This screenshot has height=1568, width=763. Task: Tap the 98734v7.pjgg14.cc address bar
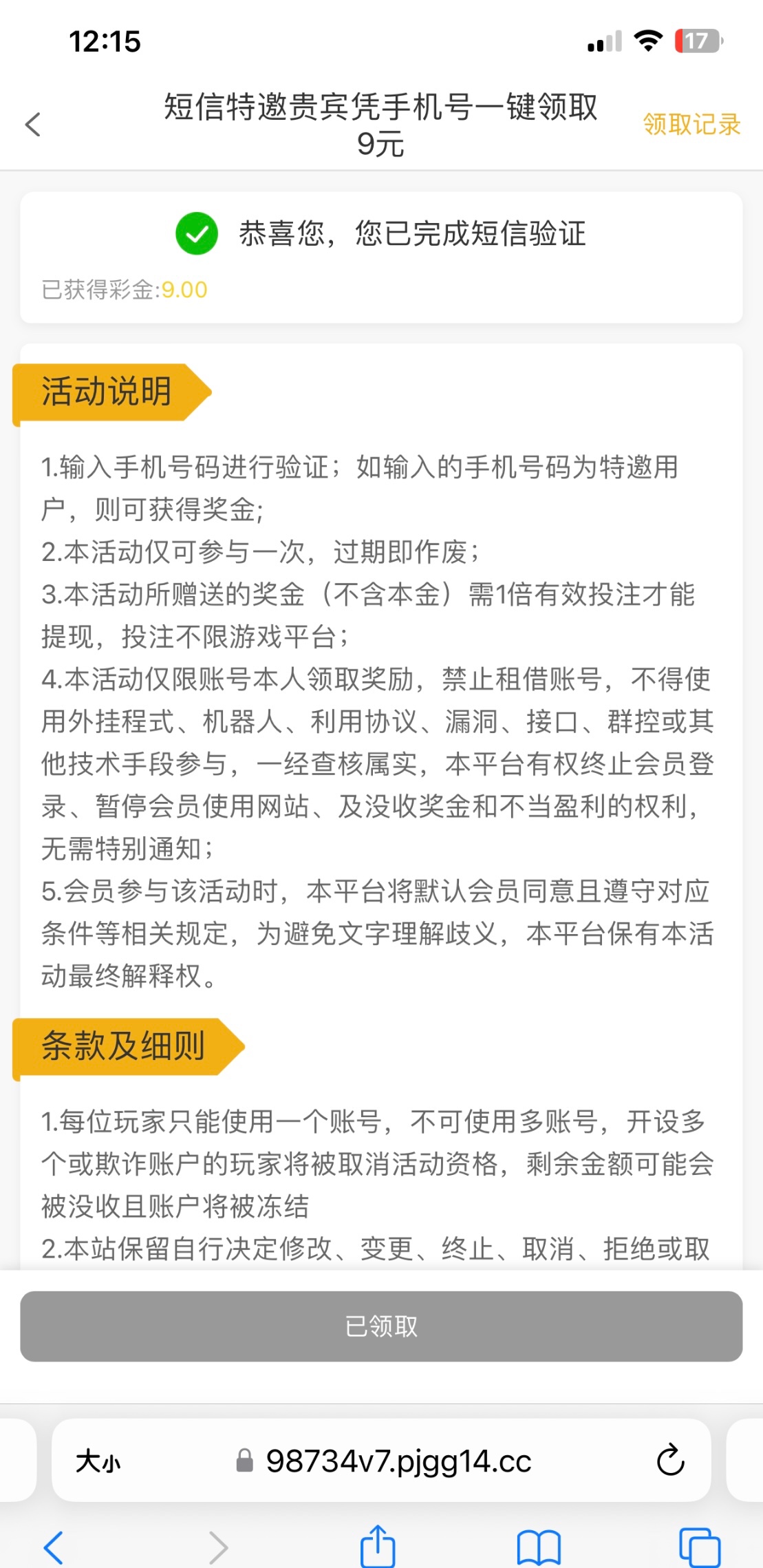(x=398, y=1461)
